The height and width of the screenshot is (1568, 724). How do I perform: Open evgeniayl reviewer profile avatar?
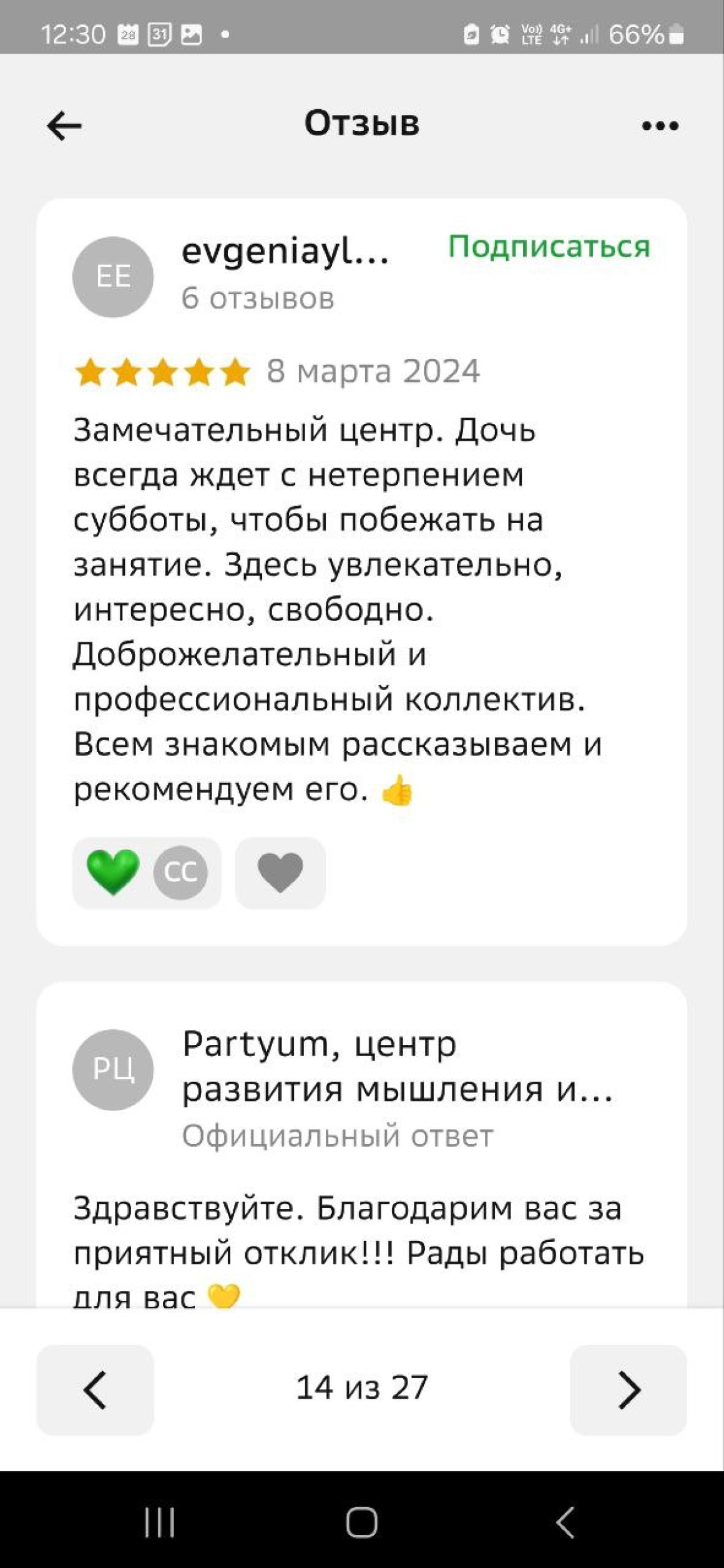(x=113, y=277)
